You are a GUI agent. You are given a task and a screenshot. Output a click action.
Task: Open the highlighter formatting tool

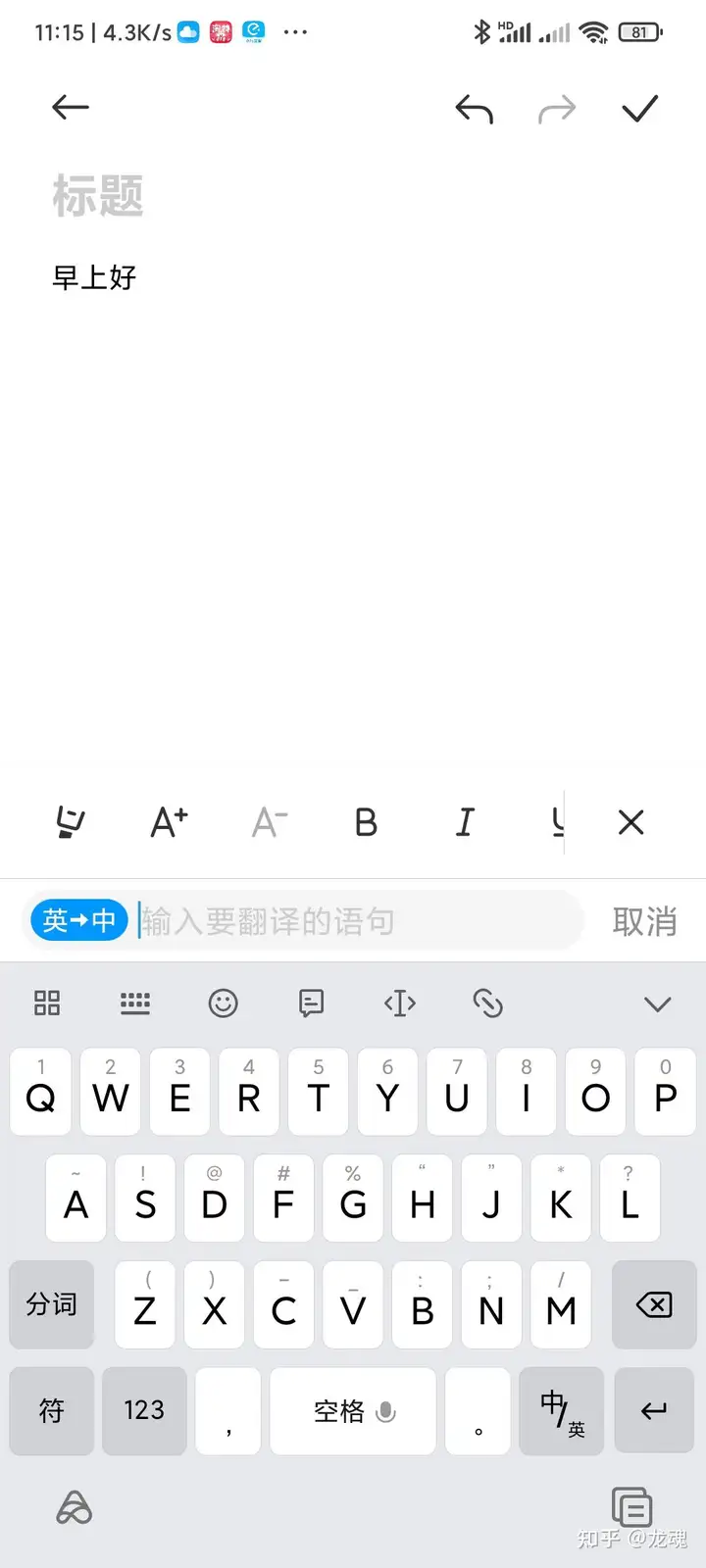[70, 822]
